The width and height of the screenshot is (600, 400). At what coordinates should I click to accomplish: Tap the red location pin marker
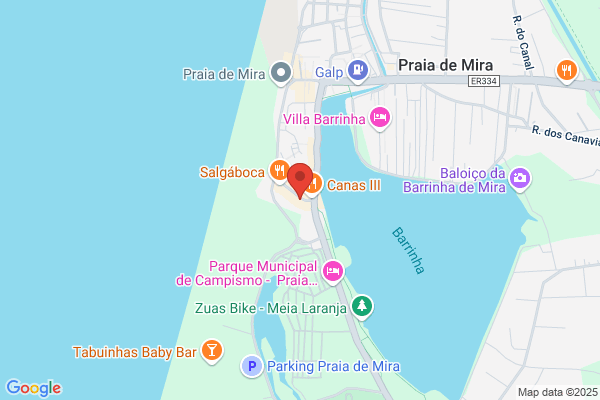(300, 180)
